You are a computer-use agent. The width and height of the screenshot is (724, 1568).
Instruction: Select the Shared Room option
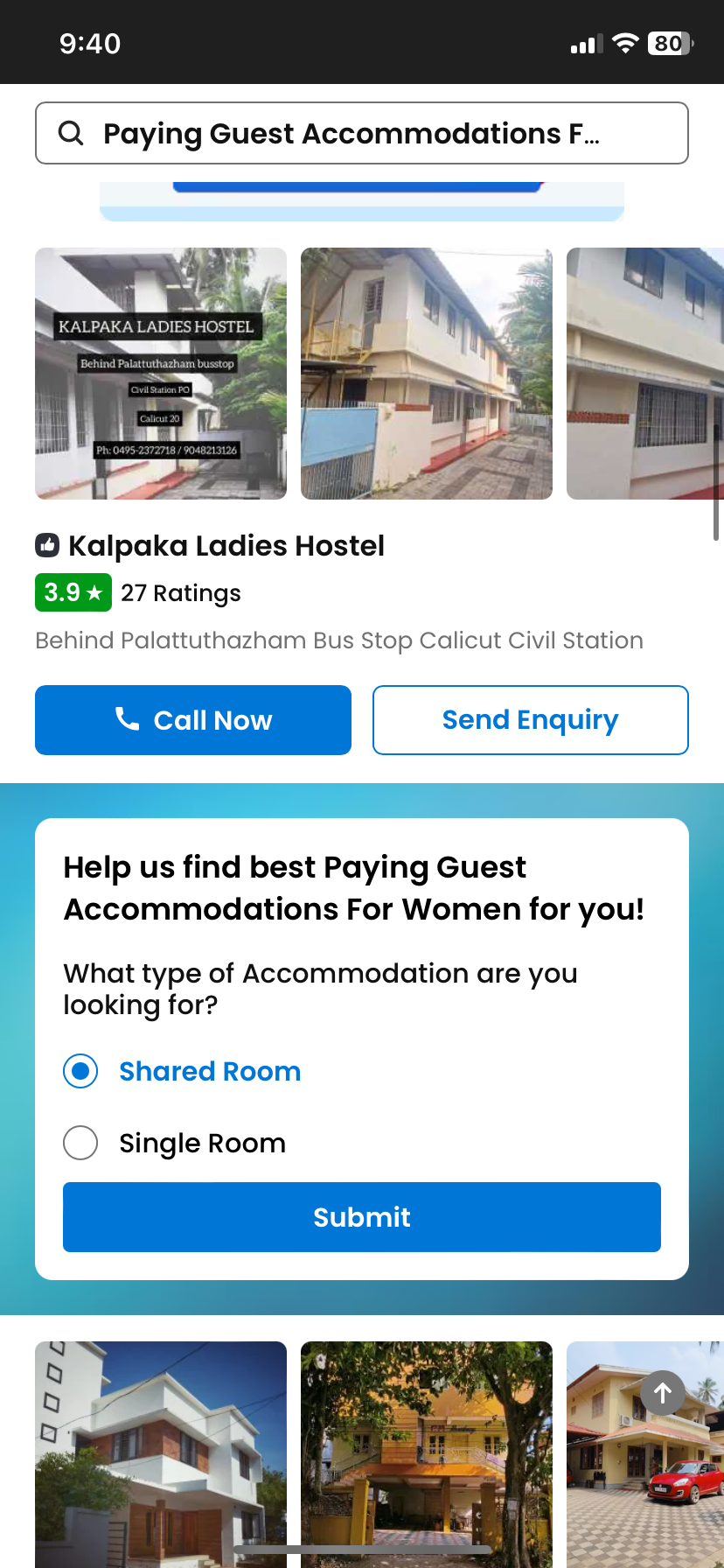click(81, 1071)
